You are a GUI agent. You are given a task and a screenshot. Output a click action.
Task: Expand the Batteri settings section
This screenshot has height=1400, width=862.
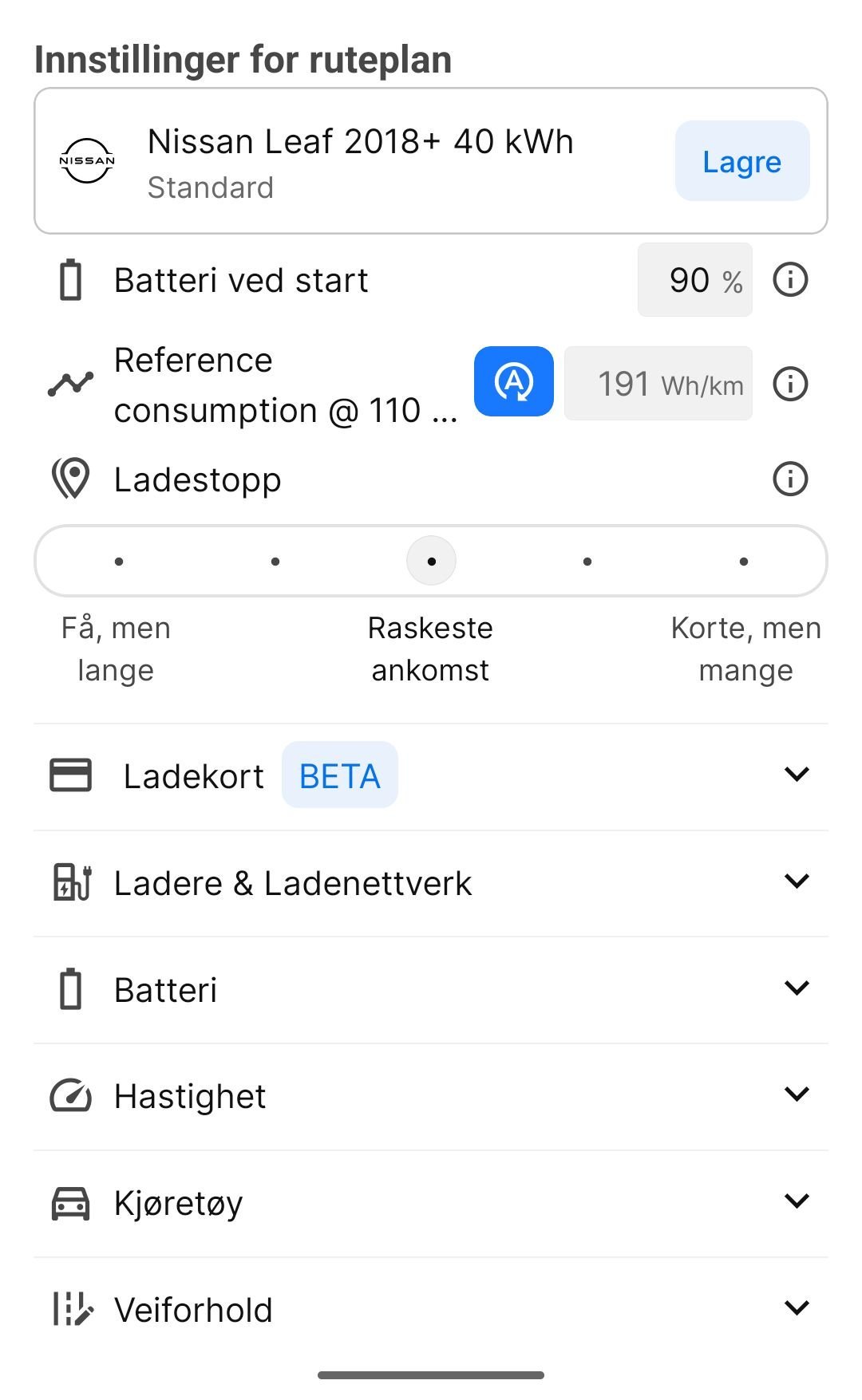pyautogui.click(x=431, y=990)
